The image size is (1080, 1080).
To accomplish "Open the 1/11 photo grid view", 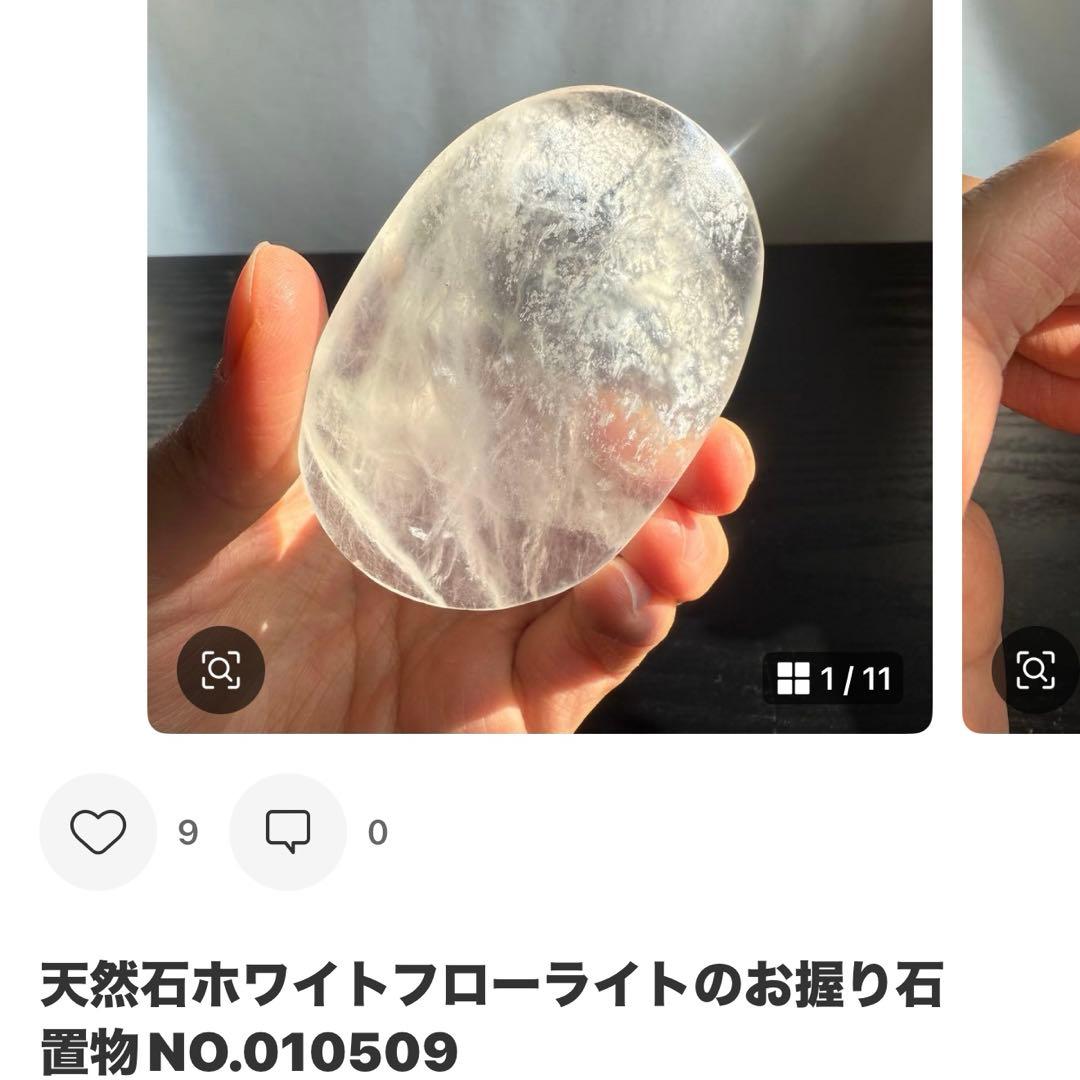I will click(834, 679).
